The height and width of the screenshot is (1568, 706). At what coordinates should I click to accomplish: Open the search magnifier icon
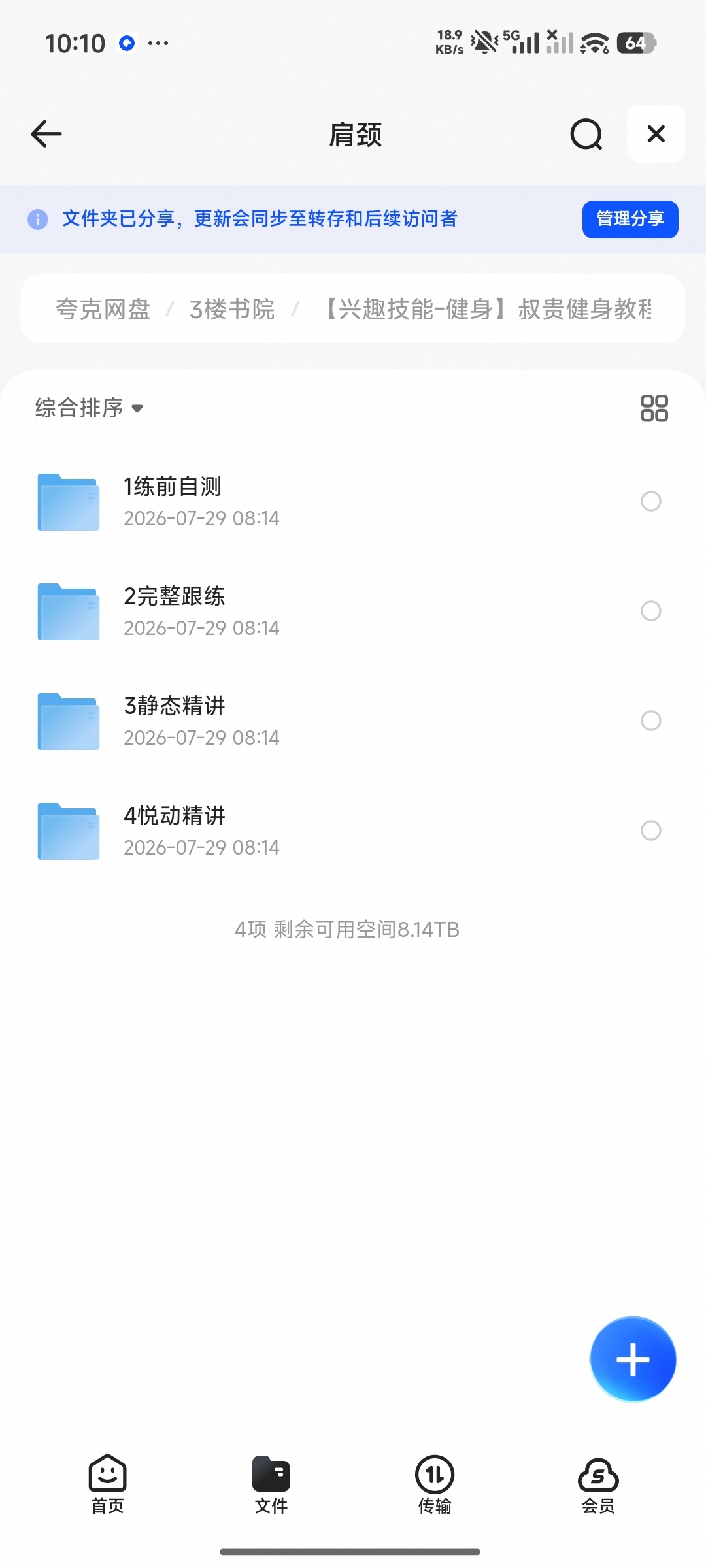[586, 134]
